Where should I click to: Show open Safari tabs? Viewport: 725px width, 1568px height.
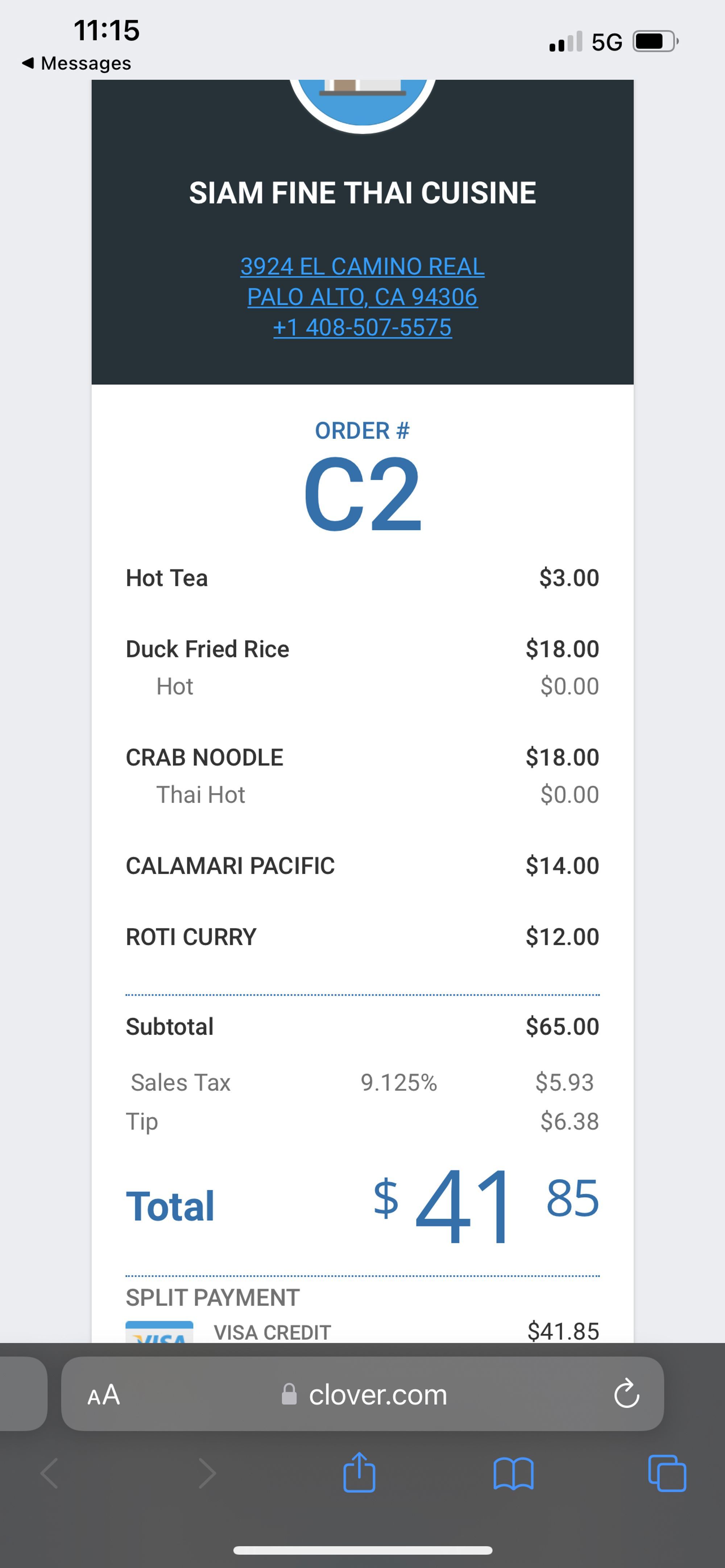[x=667, y=1473]
